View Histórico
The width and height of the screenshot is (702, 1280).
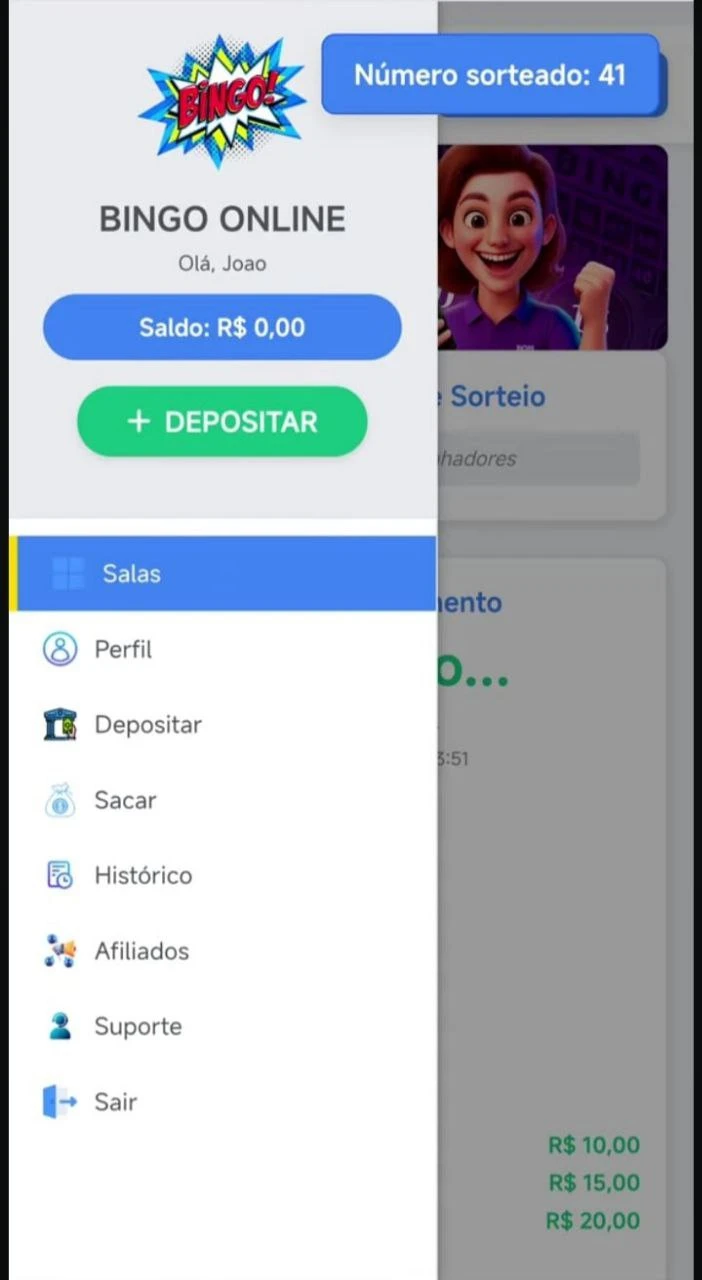click(142, 876)
